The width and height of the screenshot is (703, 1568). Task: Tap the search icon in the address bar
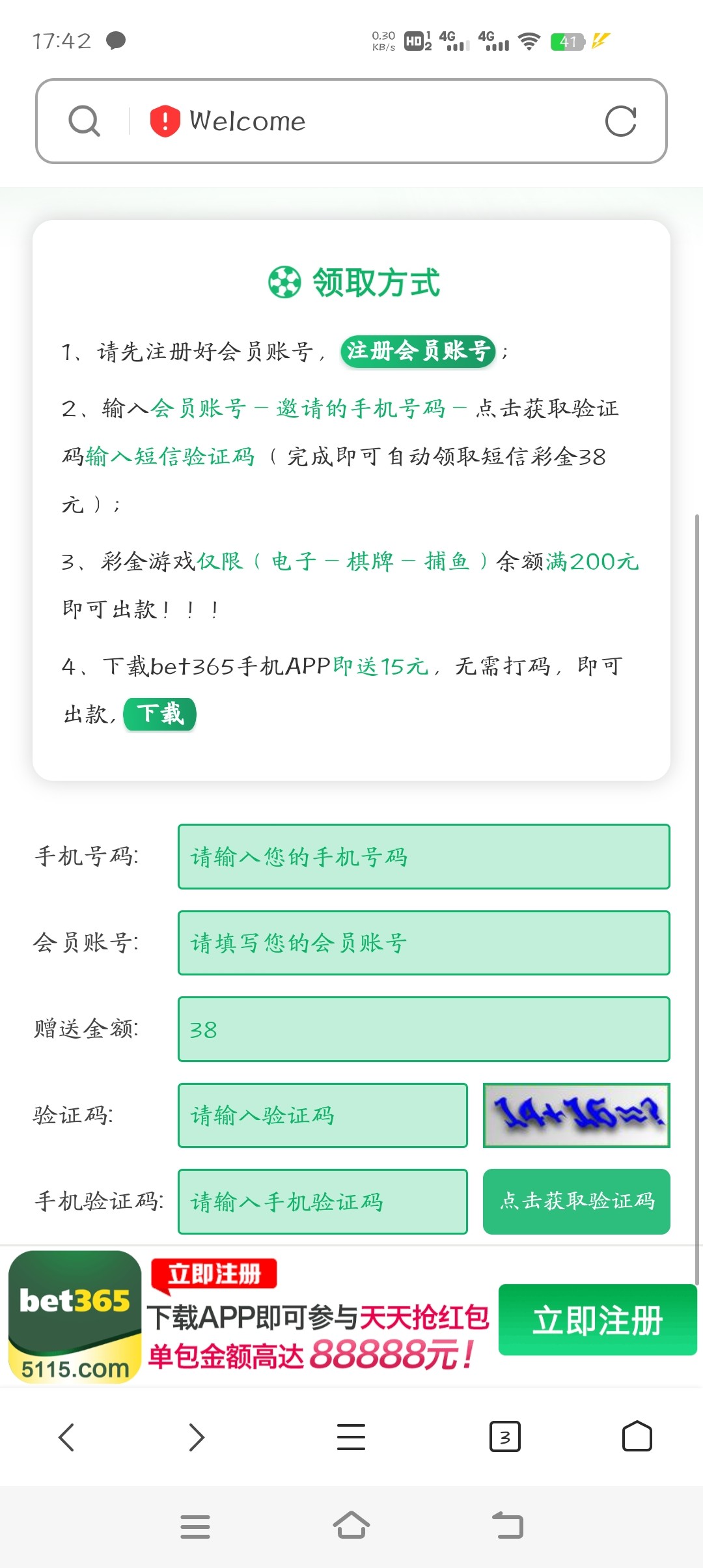tap(85, 121)
